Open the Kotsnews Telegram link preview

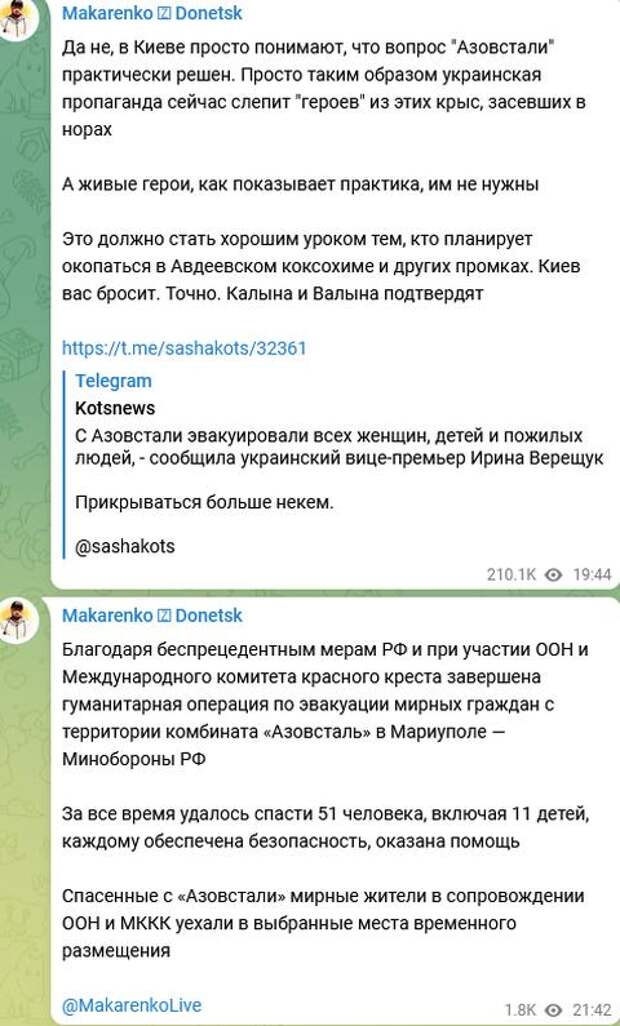coord(115,409)
